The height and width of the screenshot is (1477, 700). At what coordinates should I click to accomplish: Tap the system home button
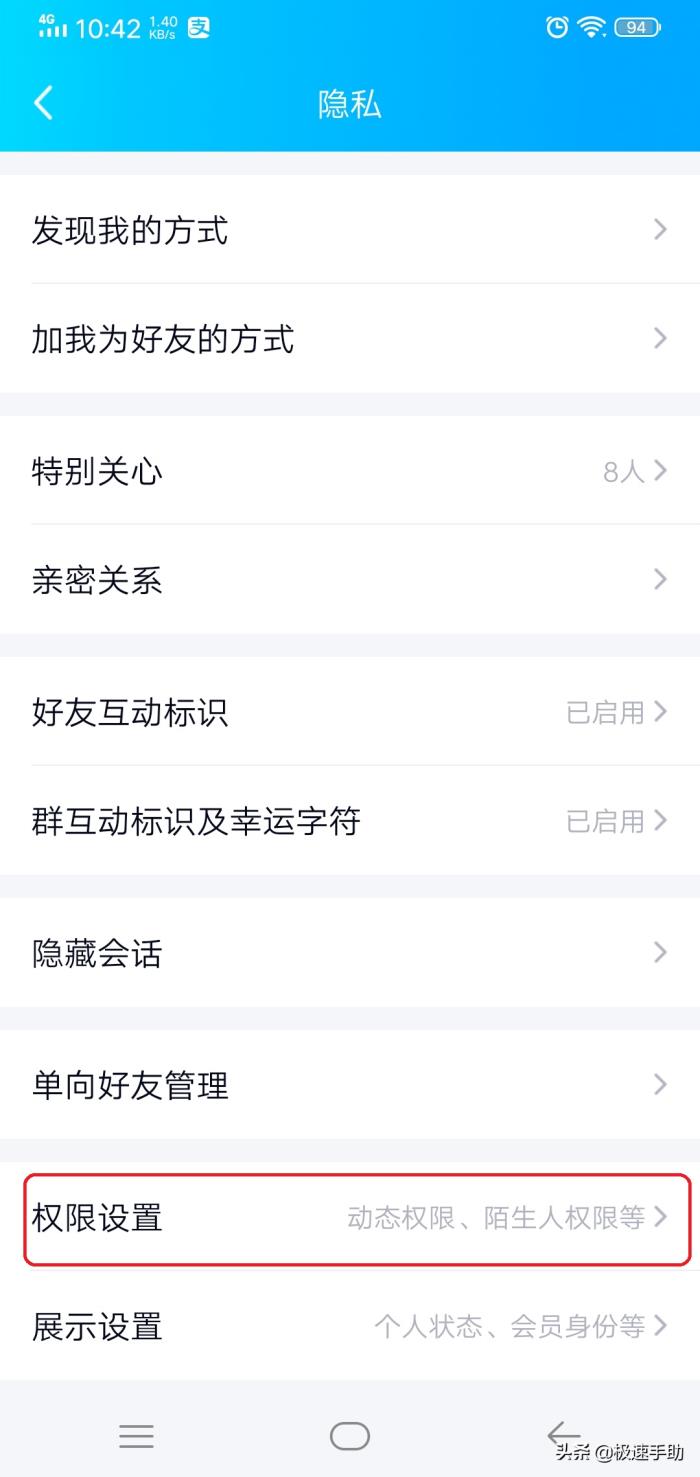point(350,1436)
